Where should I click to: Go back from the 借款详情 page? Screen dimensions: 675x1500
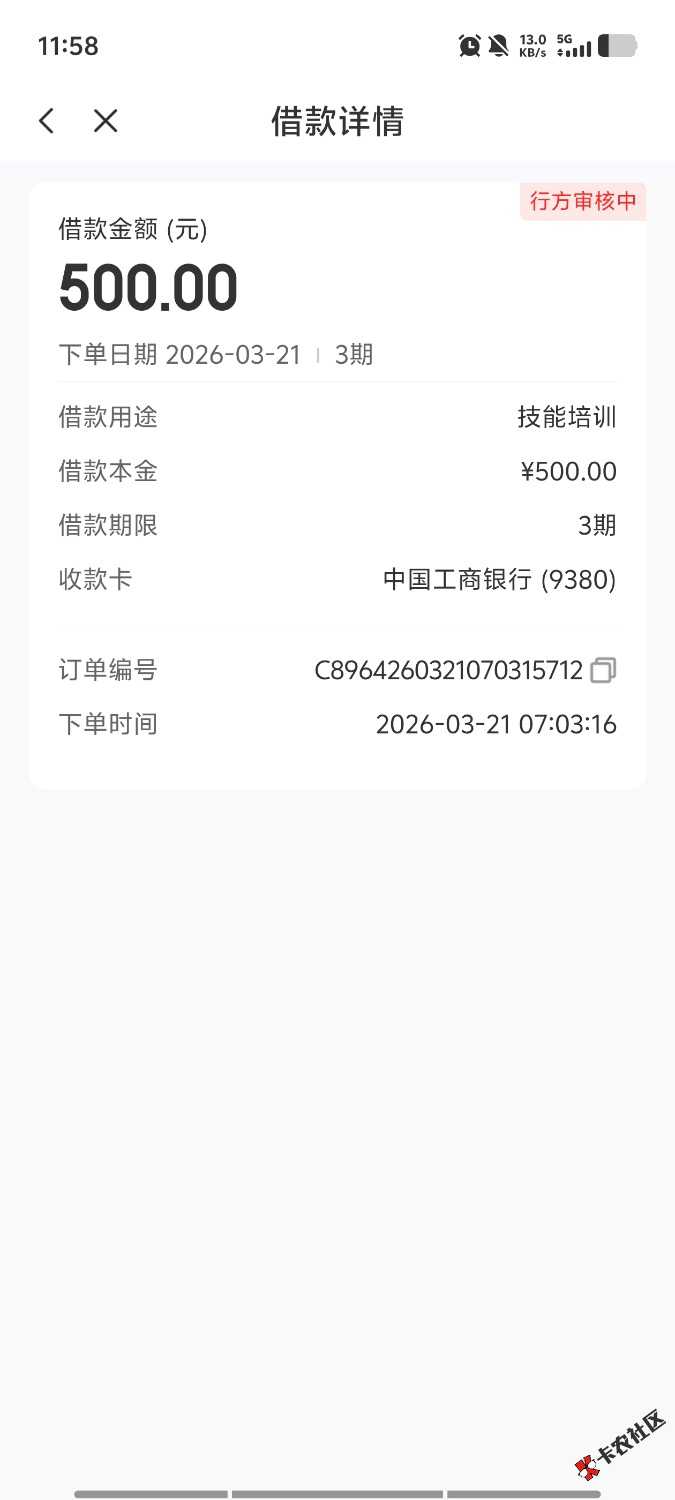click(x=46, y=121)
